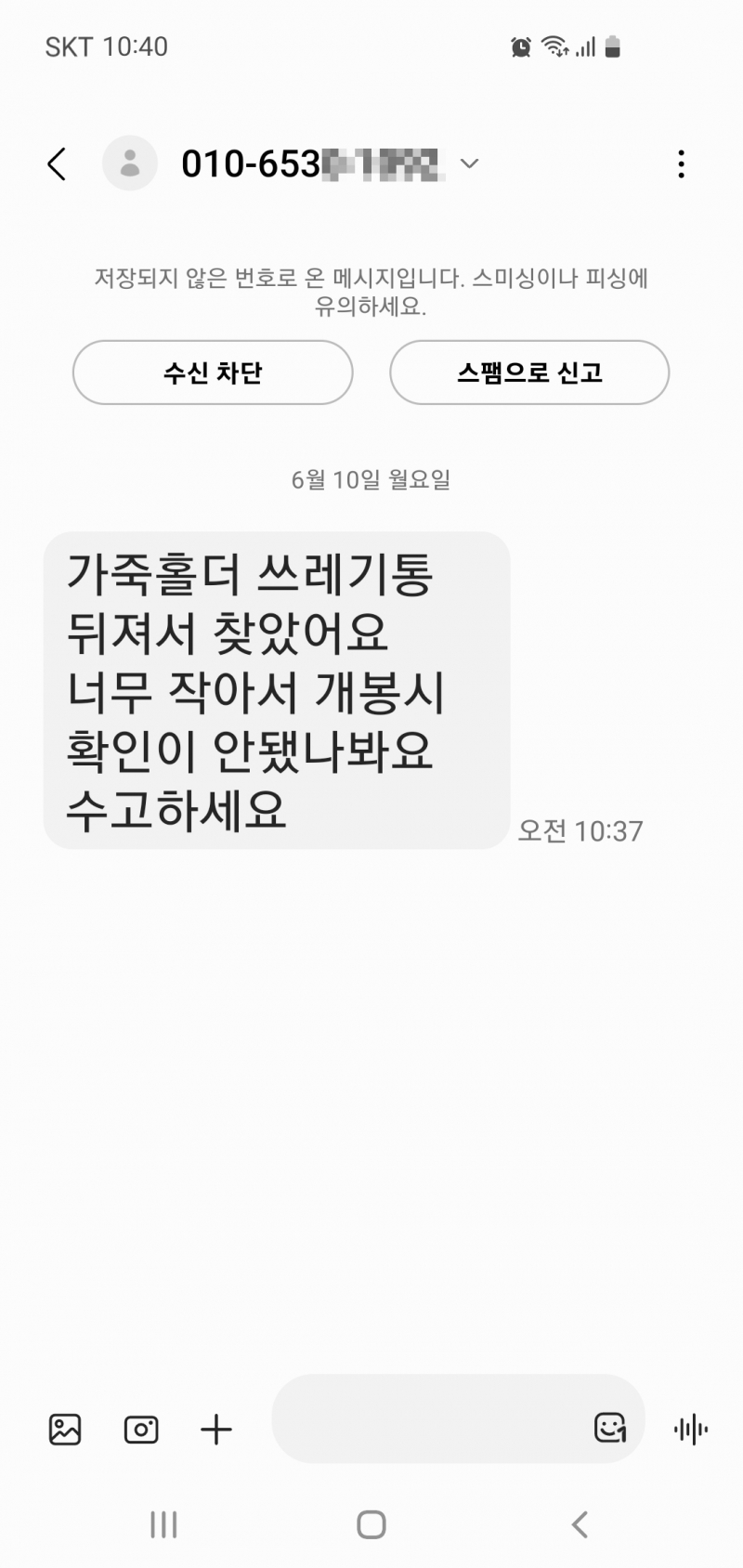The image size is (743, 1568).
Task: Open more attachments with the plus icon
Action: point(216,1430)
